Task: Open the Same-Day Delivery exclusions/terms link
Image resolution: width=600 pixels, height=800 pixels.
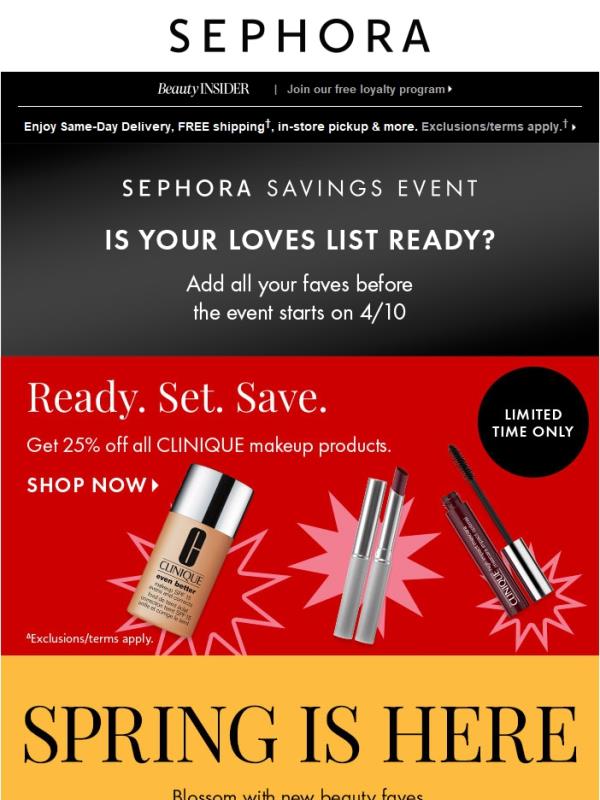Action: tap(497, 127)
